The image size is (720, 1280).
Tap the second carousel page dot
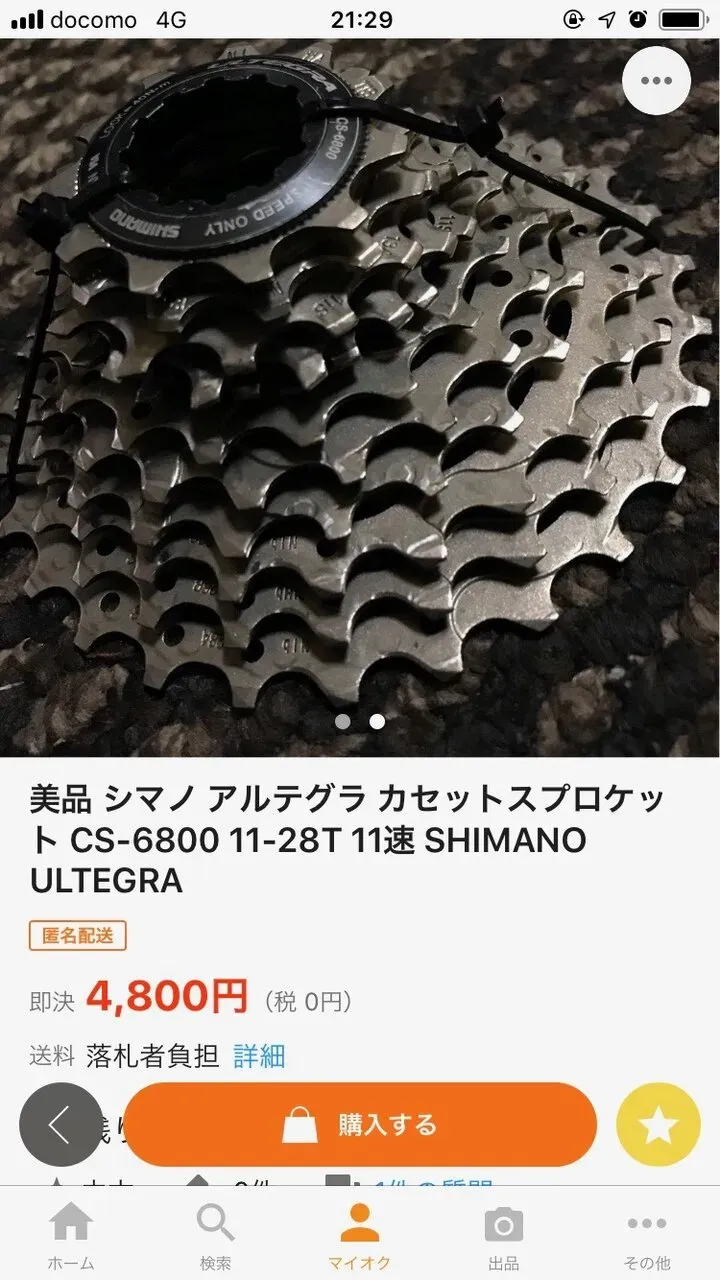(x=376, y=721)
